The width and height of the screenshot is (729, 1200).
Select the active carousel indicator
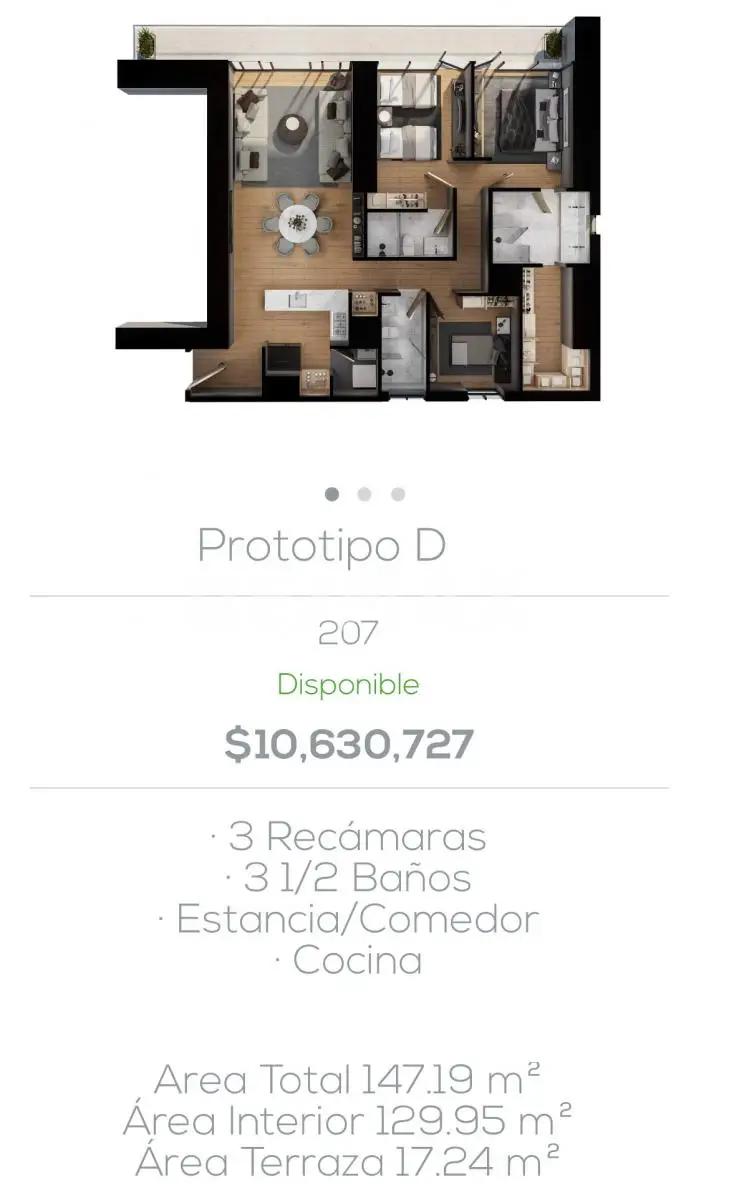(x=329, y=492)
